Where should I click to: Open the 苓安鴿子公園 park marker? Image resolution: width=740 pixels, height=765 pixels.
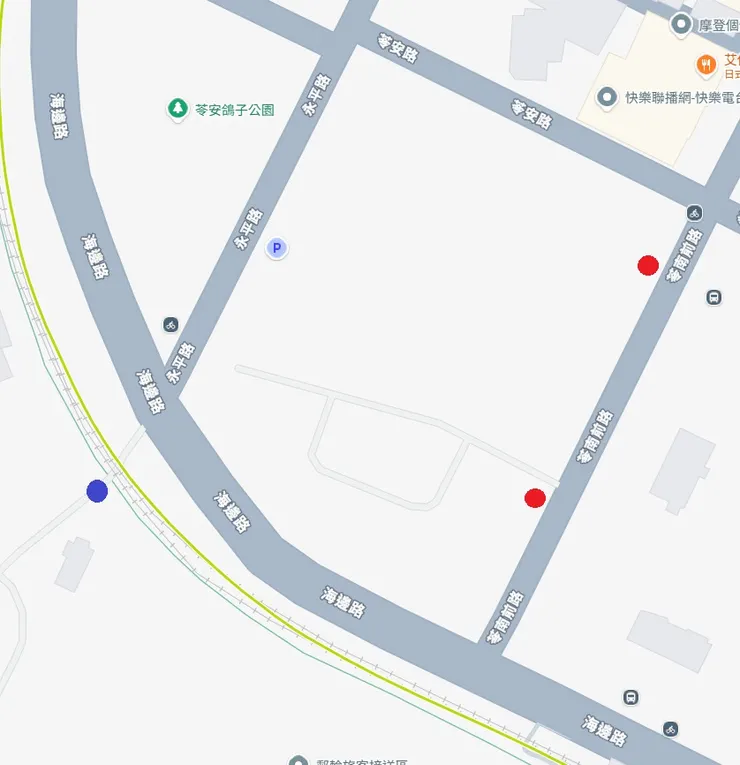(x=178, y=108)
